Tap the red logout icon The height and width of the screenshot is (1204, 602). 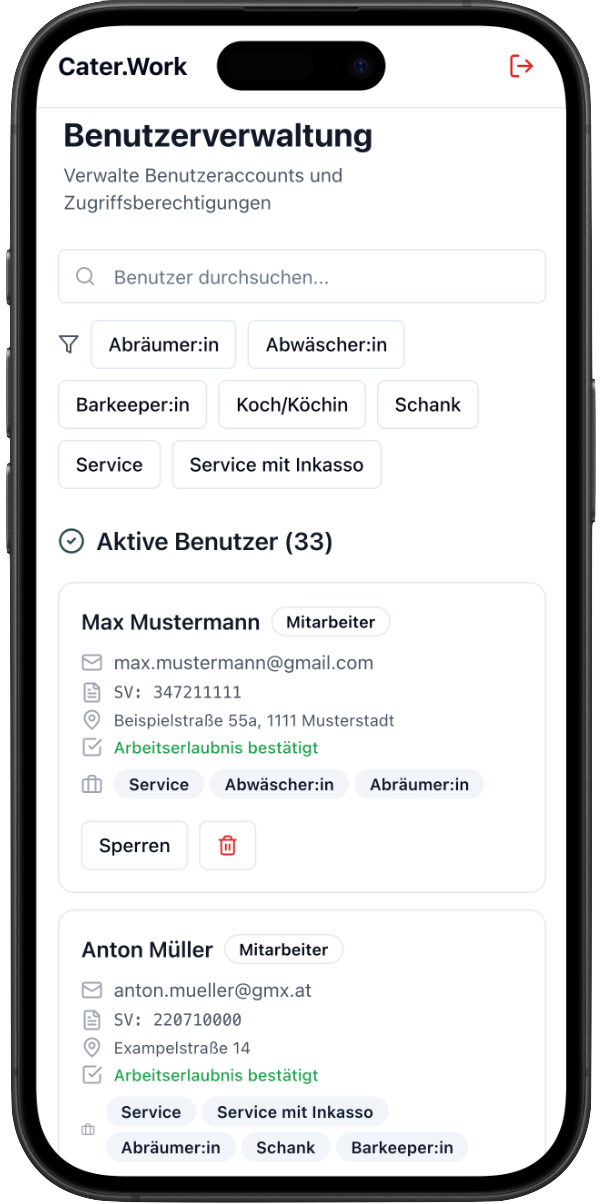[x=521, y=66]
